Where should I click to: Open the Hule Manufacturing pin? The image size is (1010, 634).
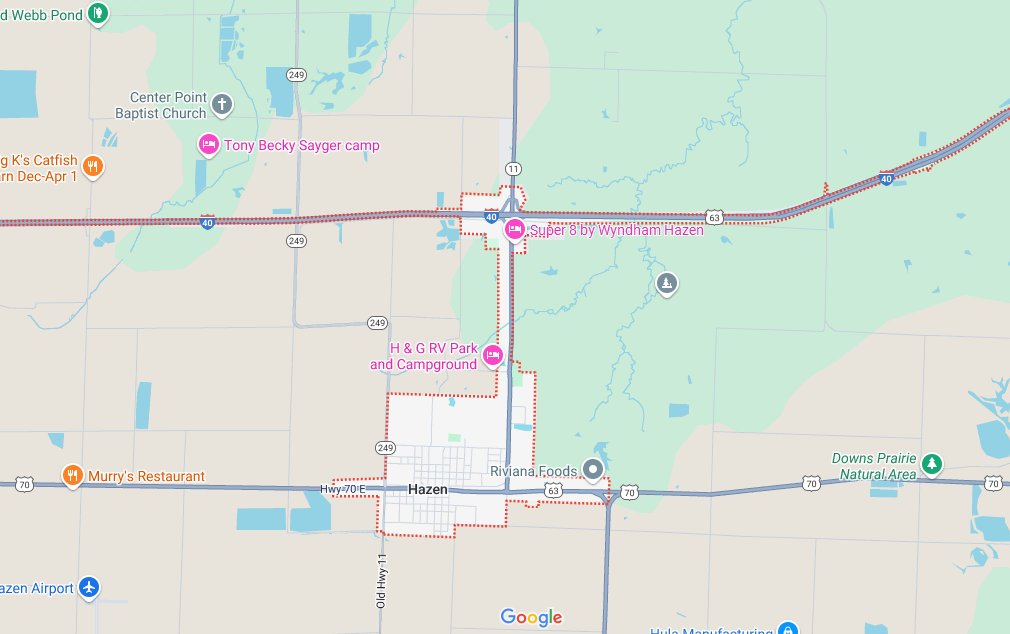(788, 630)
